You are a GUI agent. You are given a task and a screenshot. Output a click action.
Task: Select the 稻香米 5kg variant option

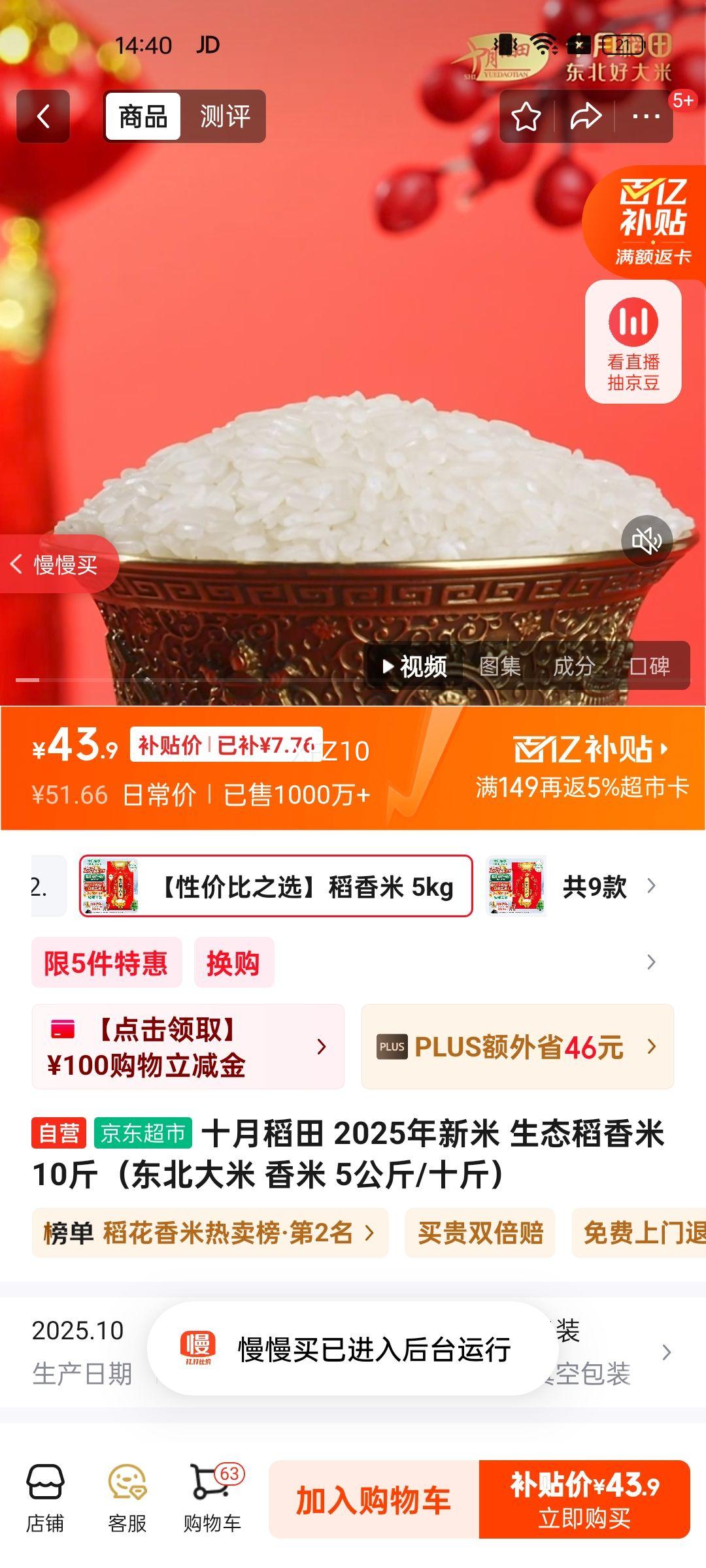click(x=275, y=887)
